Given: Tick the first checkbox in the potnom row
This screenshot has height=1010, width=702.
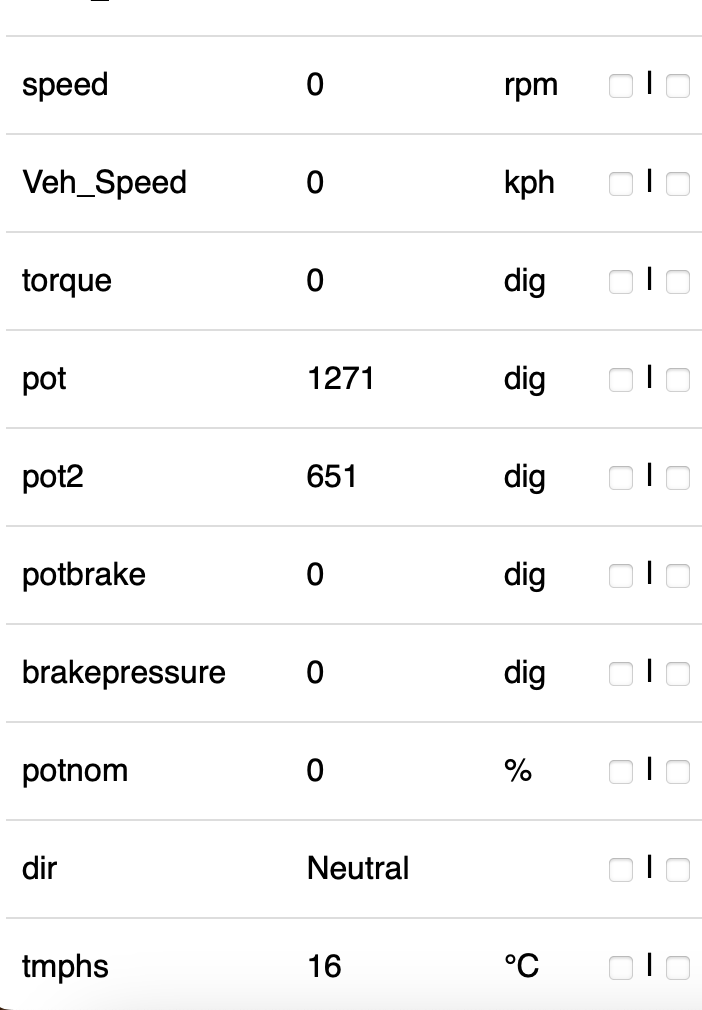Looking at the screenshot, I should click(621, 773).
